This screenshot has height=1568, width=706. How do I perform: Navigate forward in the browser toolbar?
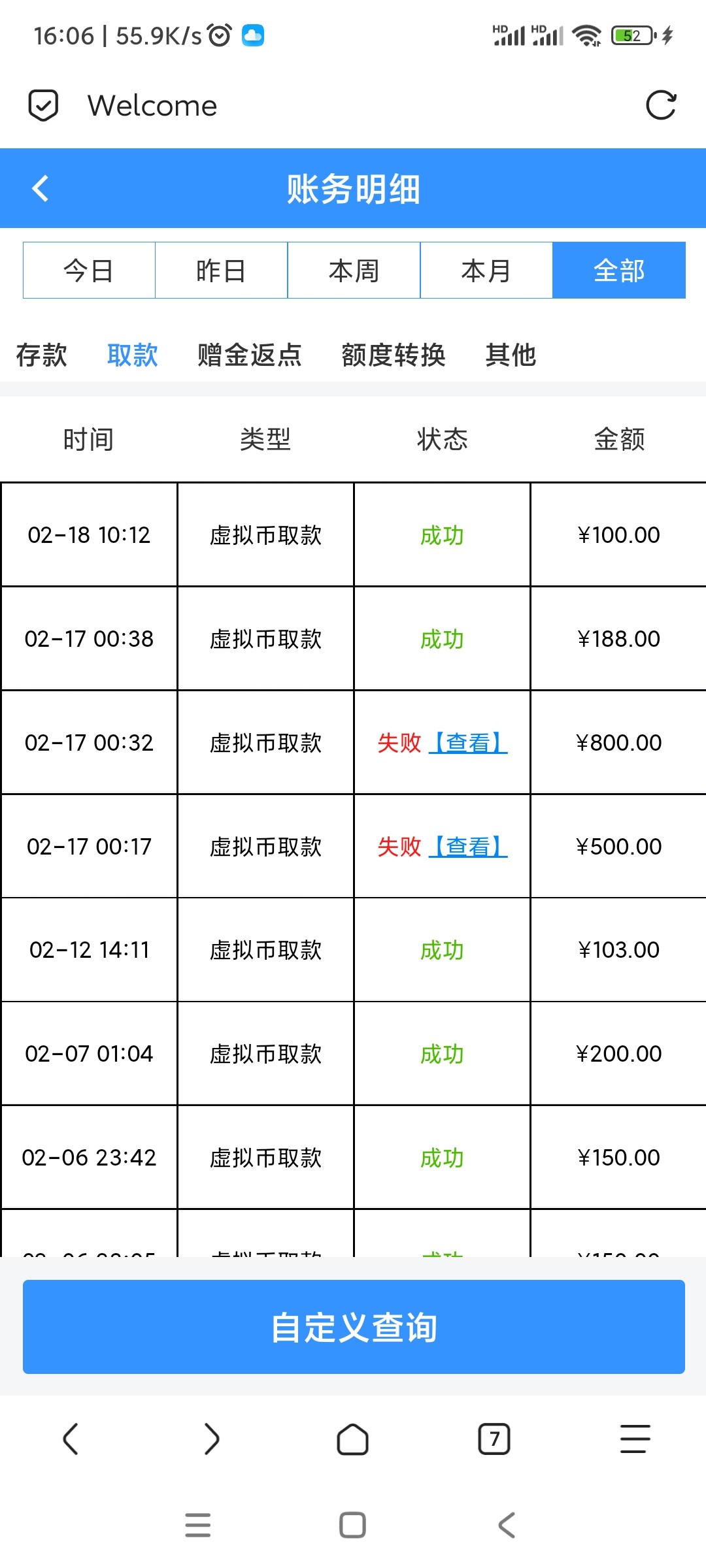tap(212, 1439)
